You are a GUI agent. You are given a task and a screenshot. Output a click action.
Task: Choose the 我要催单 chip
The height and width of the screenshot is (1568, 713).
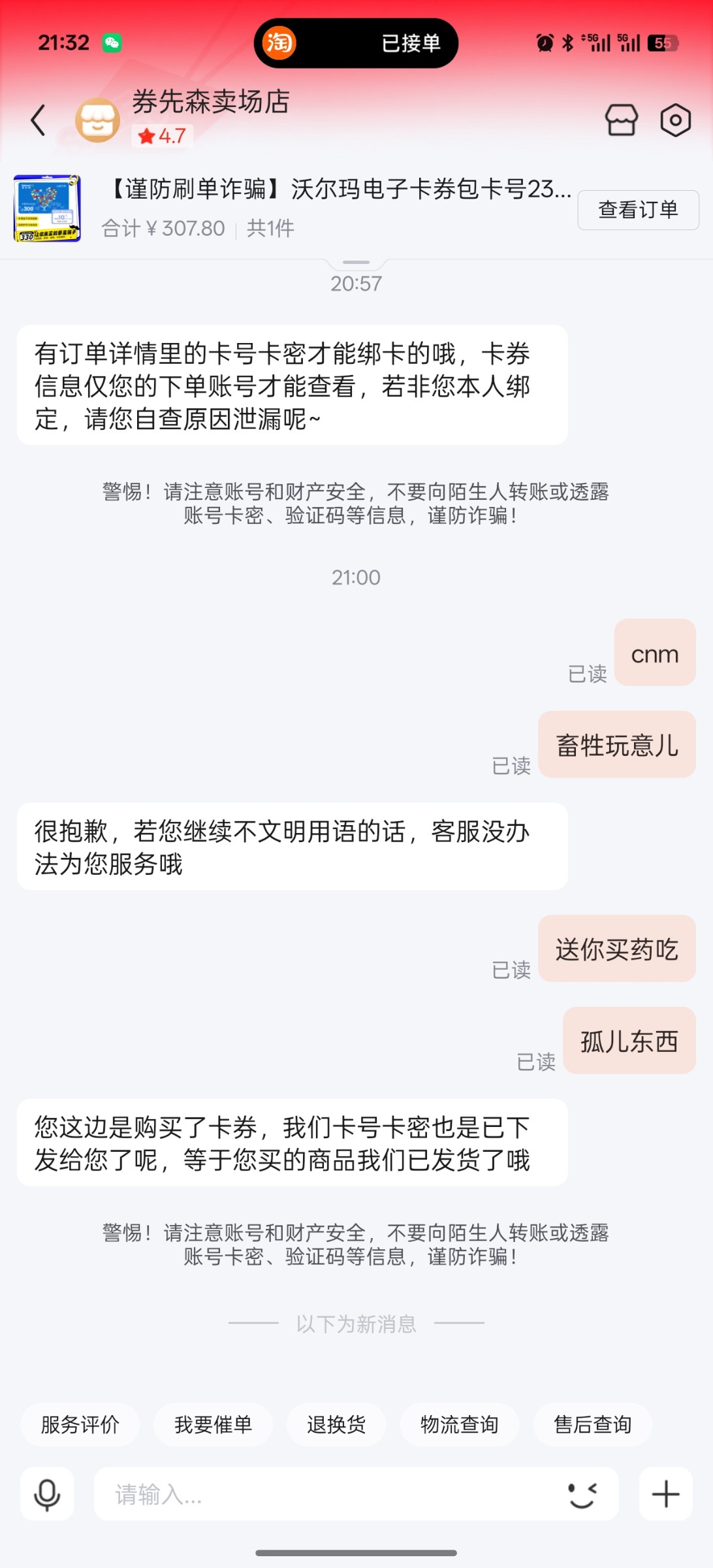pos(213,1424)
